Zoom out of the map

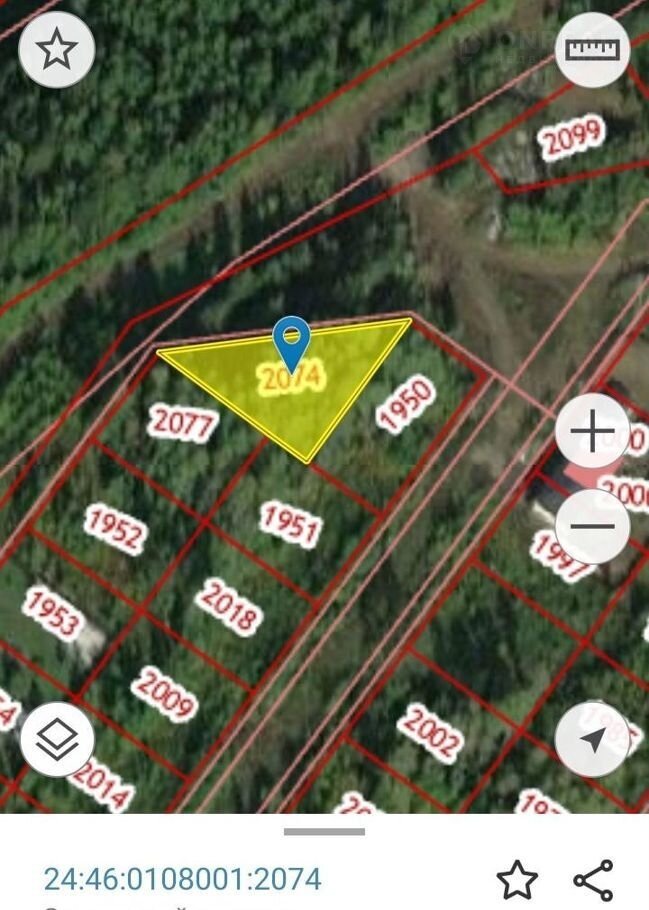click(x=592, y=527)
